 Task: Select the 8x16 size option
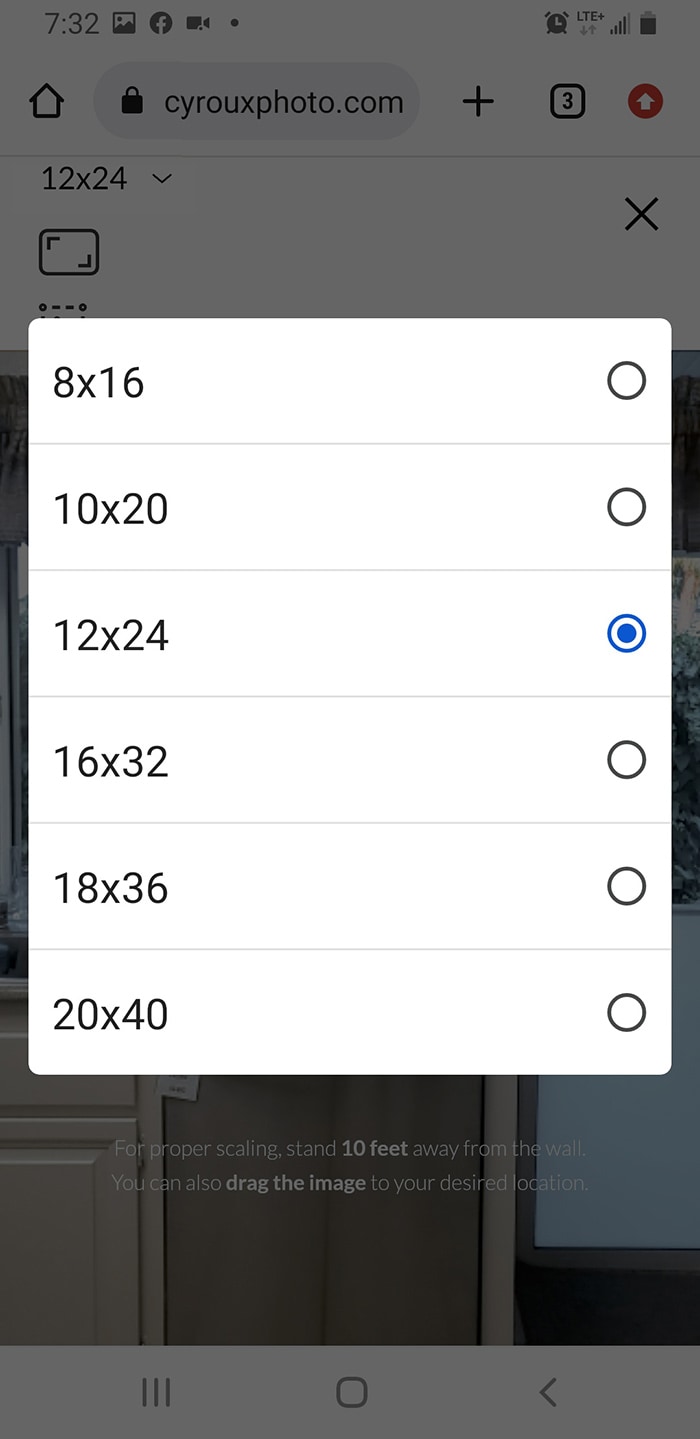tap(349, 381)
